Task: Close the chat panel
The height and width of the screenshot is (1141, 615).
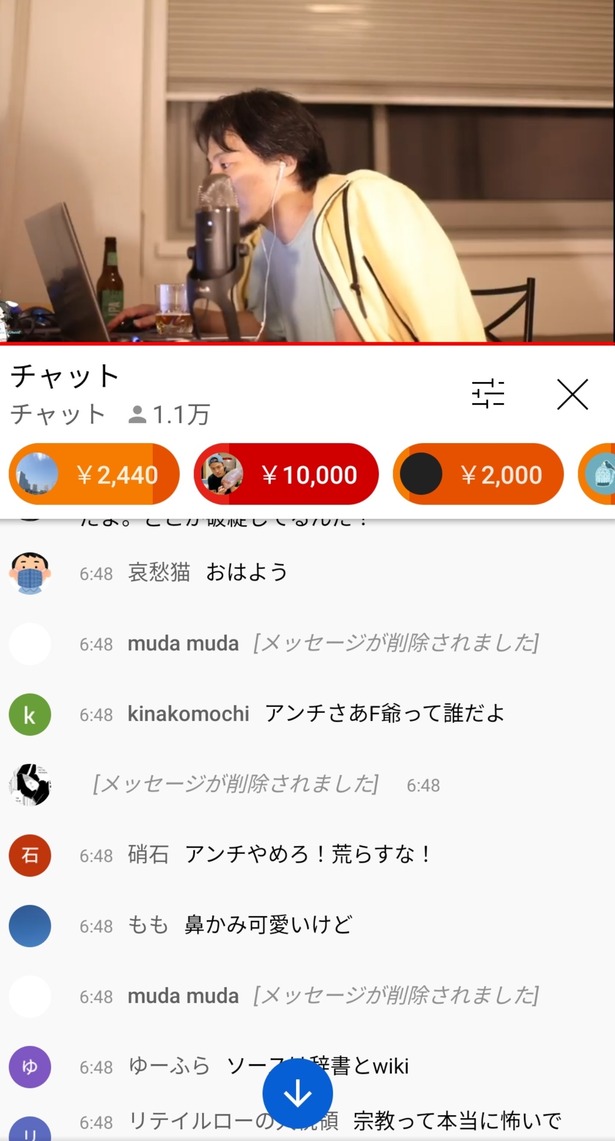Action: [x=572, y=394]
